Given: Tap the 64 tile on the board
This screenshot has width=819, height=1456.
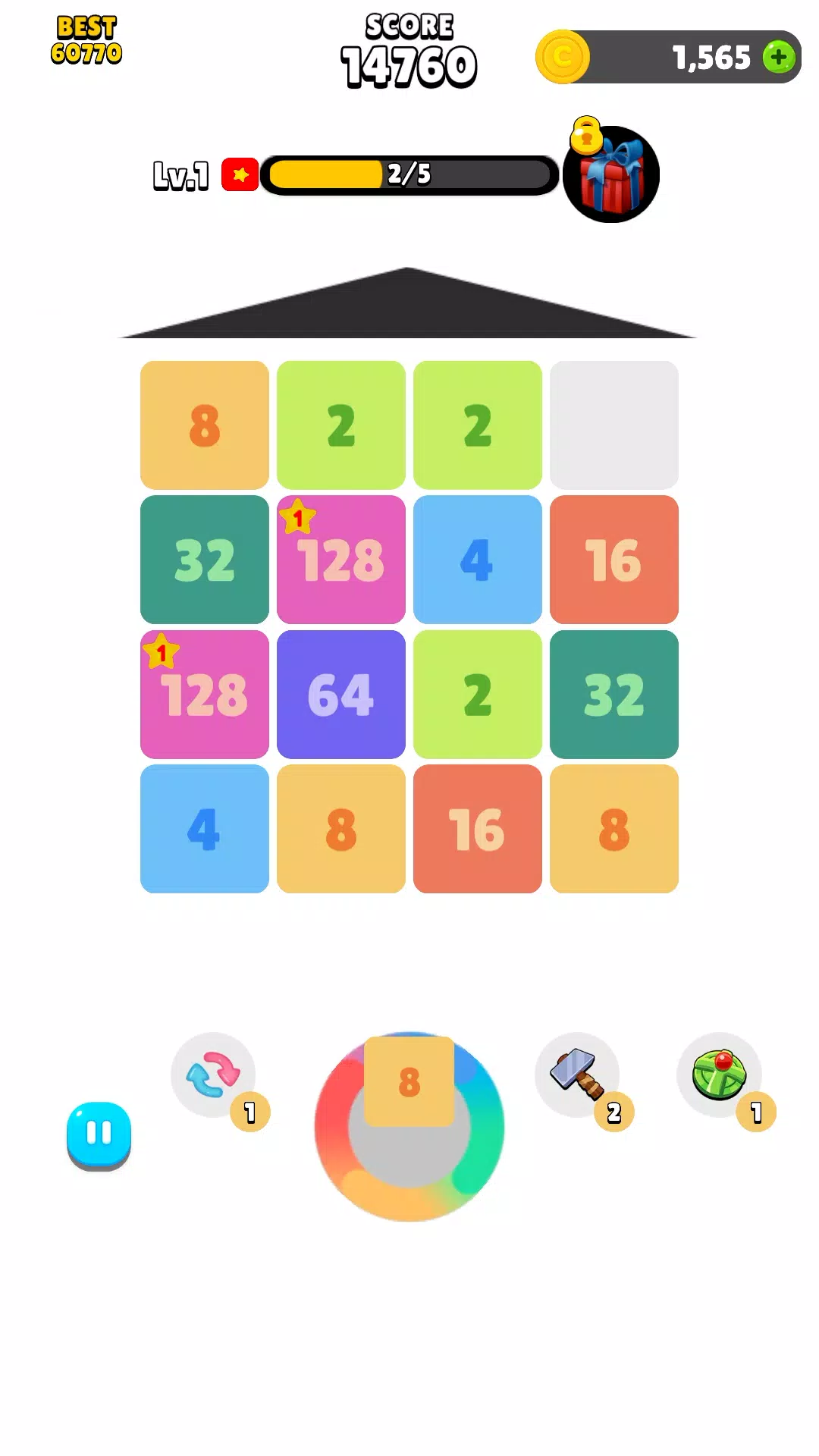Looking at the screenshot, I should point(341,695).
